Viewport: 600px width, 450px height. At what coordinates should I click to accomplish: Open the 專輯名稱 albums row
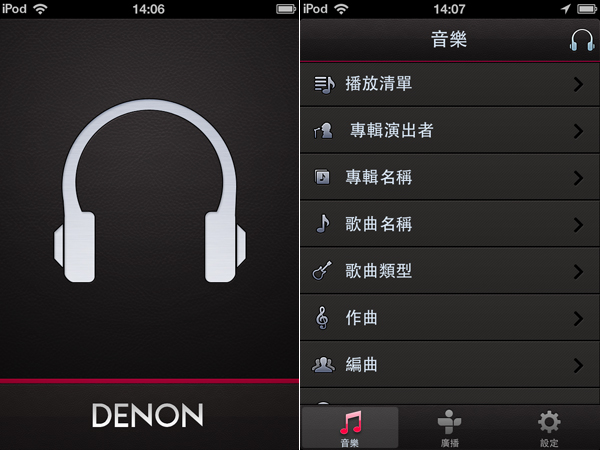point(450,178)
